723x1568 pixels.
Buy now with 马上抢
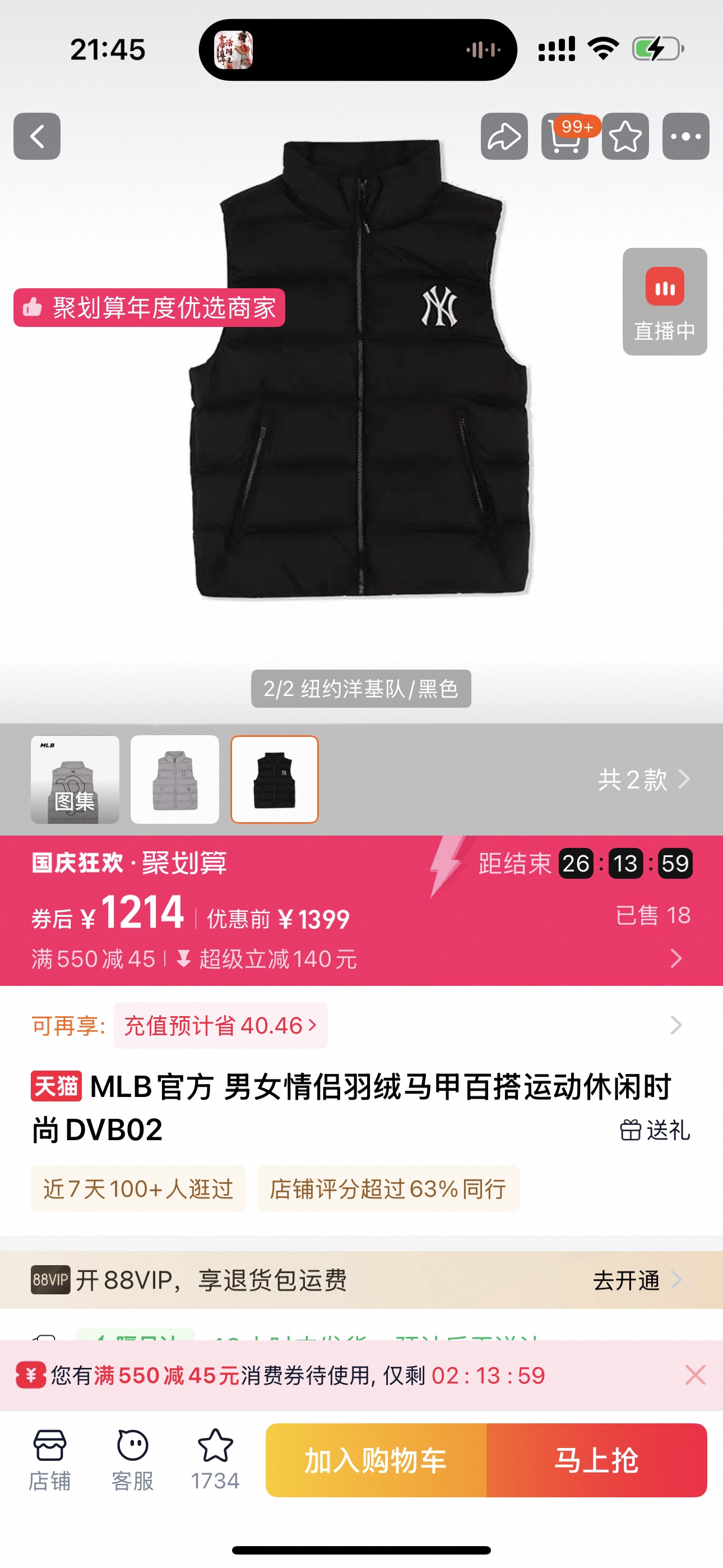[596, 1460]
